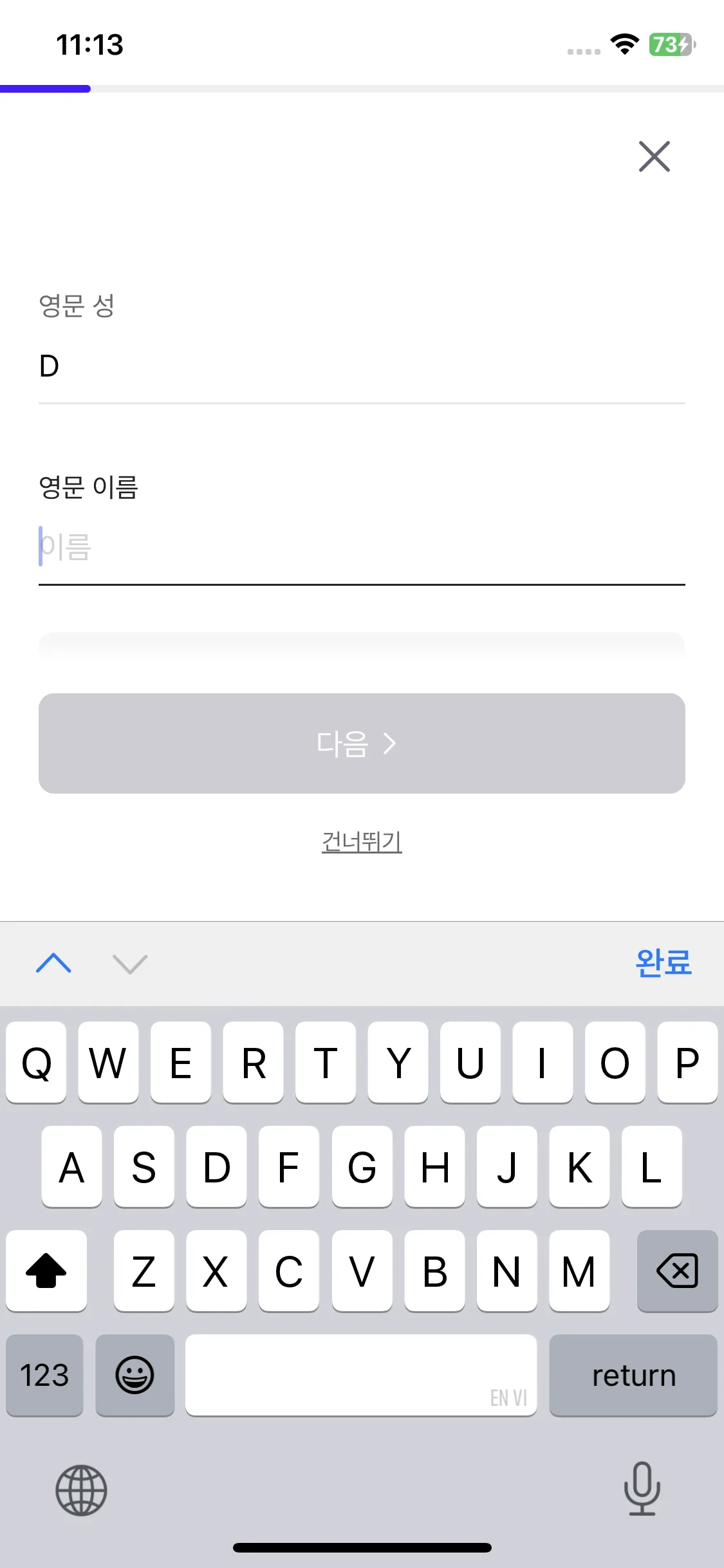The width and height of the screenshot is (724, 1568).
Task: Open the emoji keyboard
Action: 135,1376
